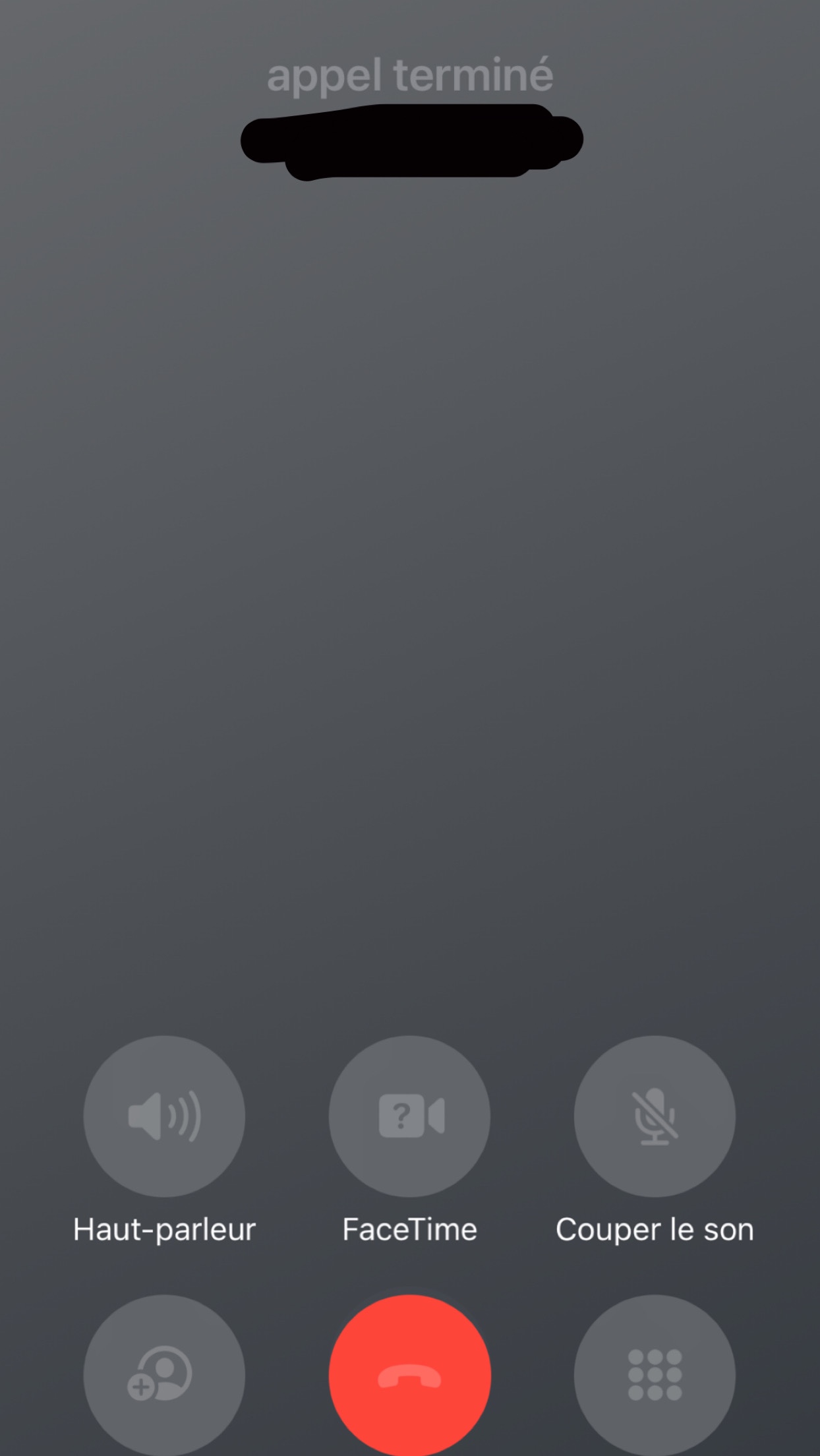
Task: Turn on the Haut-parleur speaker
Action: click(164, 1116)
